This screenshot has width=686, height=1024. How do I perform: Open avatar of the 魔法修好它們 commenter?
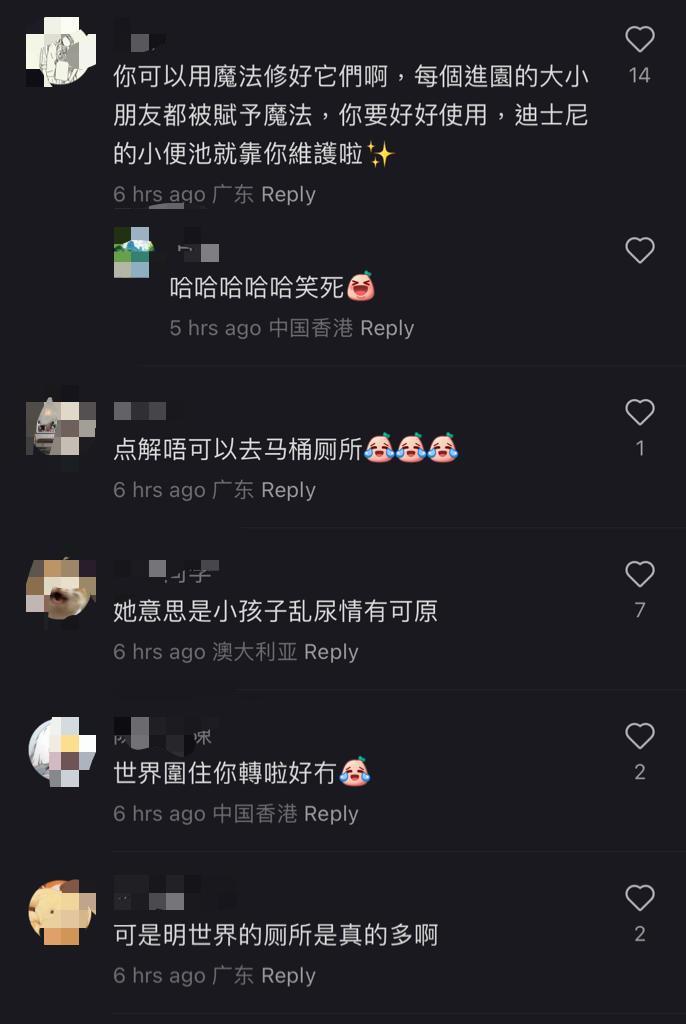[60, 52]
